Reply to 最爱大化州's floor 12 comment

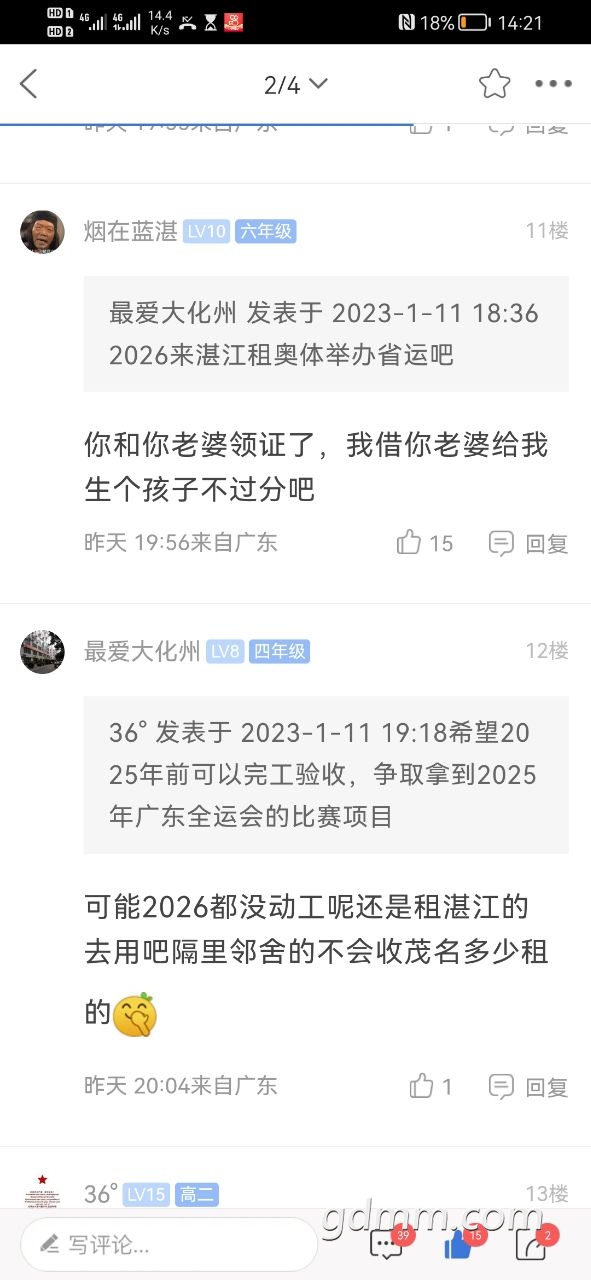pyautogui.click(x=528, y=1086)
